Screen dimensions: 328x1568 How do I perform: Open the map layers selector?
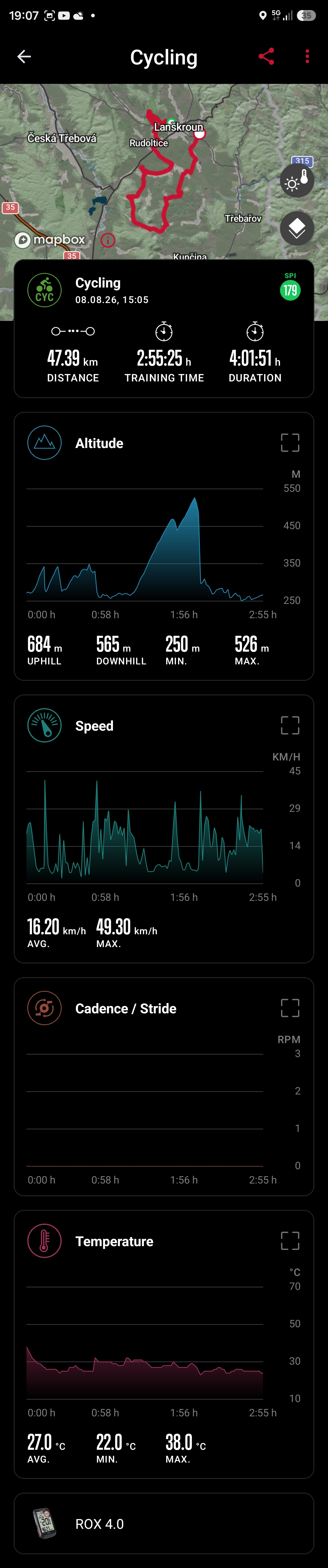click(297, 228)
